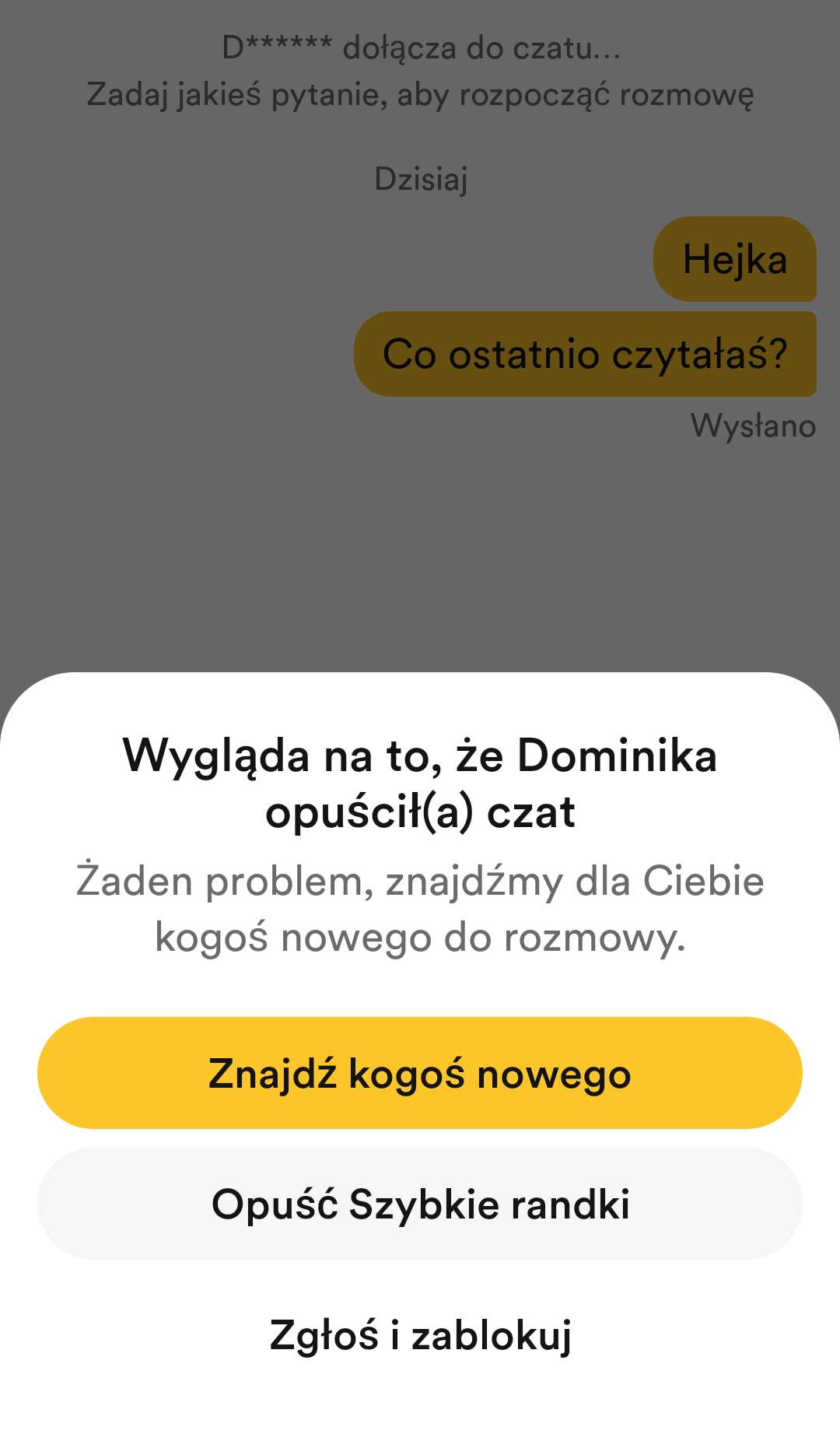Select 'Opuść Szybkie randki'
Viewport: 840px width, 1434px height.
click(420, 1204)
